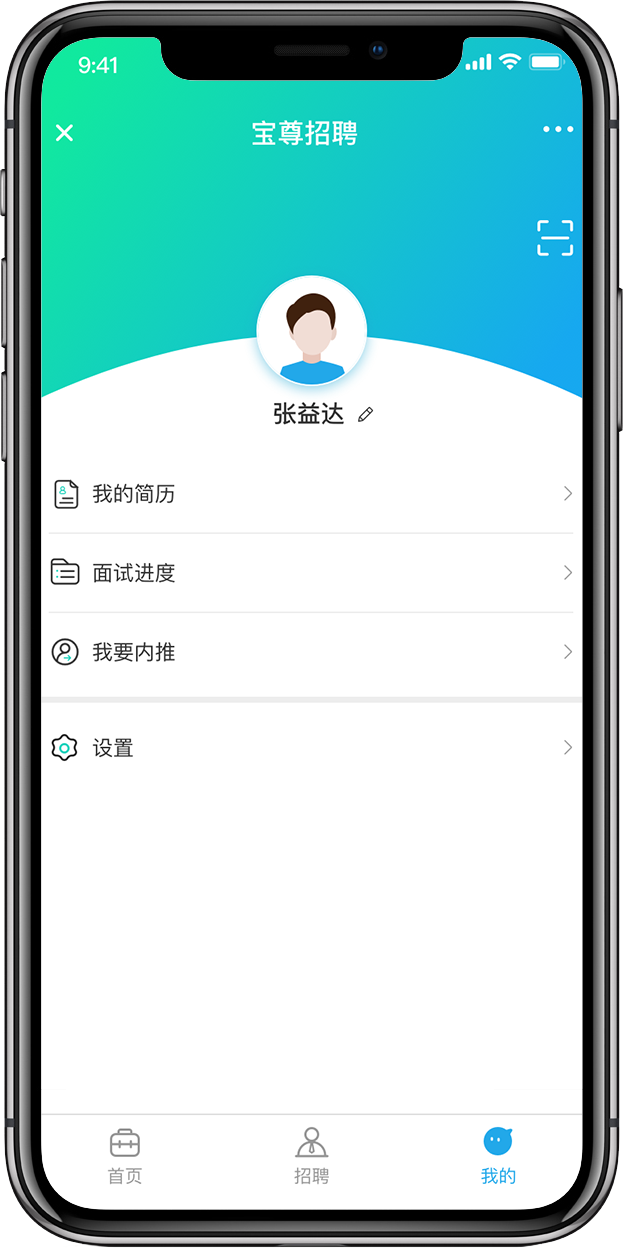Open 面试进度 row
This screenshot has width=623, height=1248.
pos(311,573)
